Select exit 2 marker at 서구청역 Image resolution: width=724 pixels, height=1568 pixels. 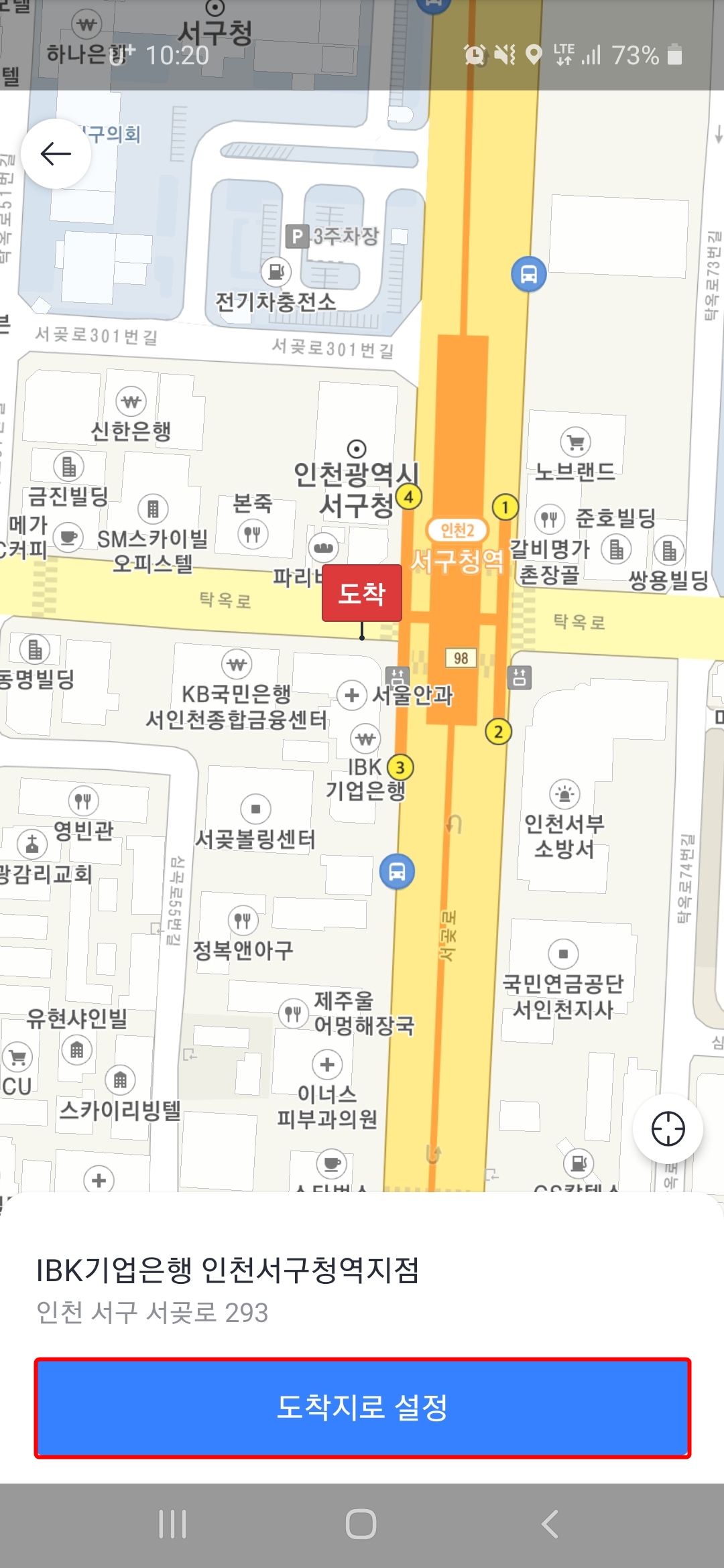497,730
